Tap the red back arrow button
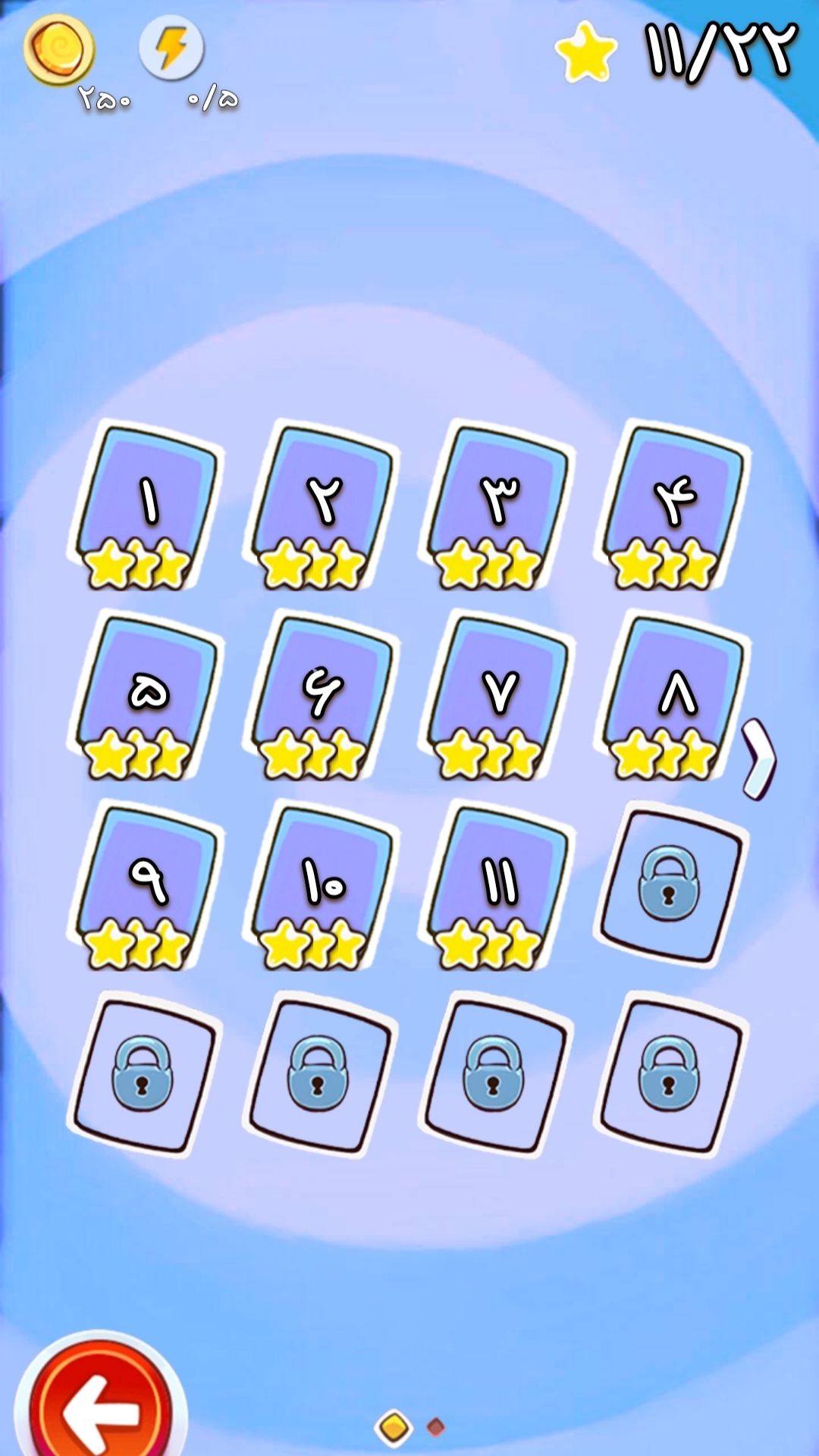Viewport: 819px width, 1456px height. pyautogui.click(x=101, y=1404)
